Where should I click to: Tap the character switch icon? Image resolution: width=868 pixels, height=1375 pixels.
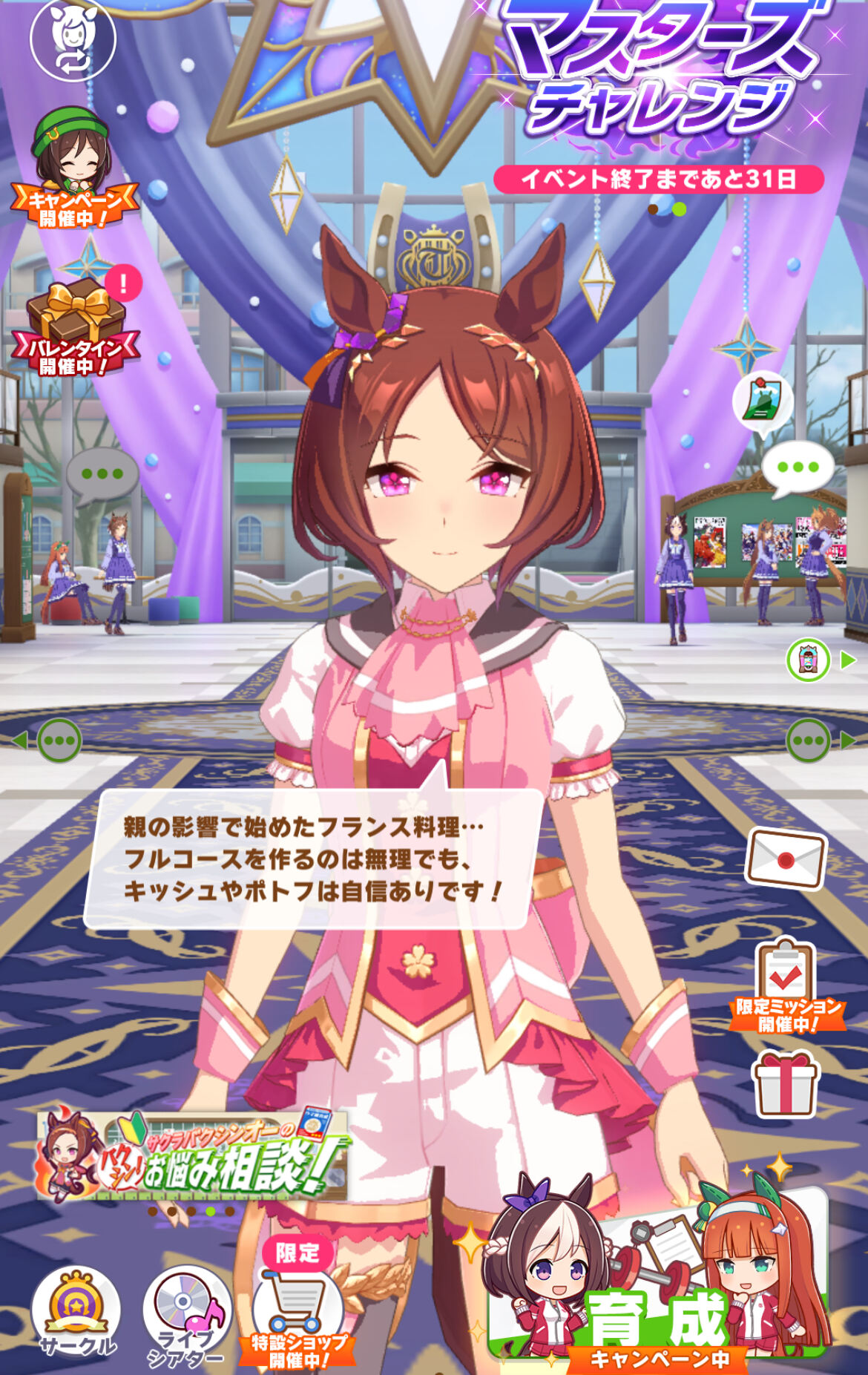coord(73,39)
